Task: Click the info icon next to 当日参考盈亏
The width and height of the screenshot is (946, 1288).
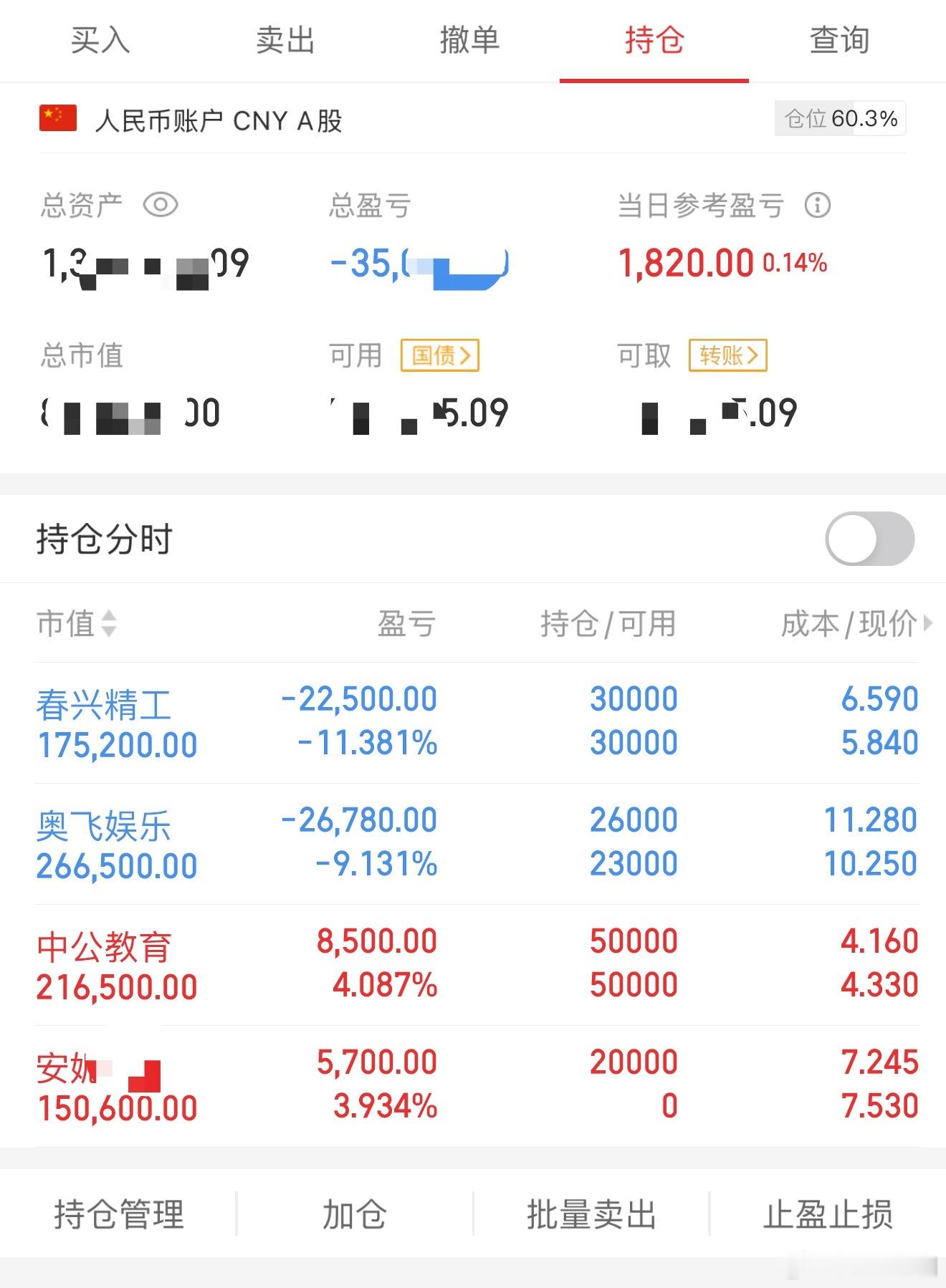Action: (818, 206)
